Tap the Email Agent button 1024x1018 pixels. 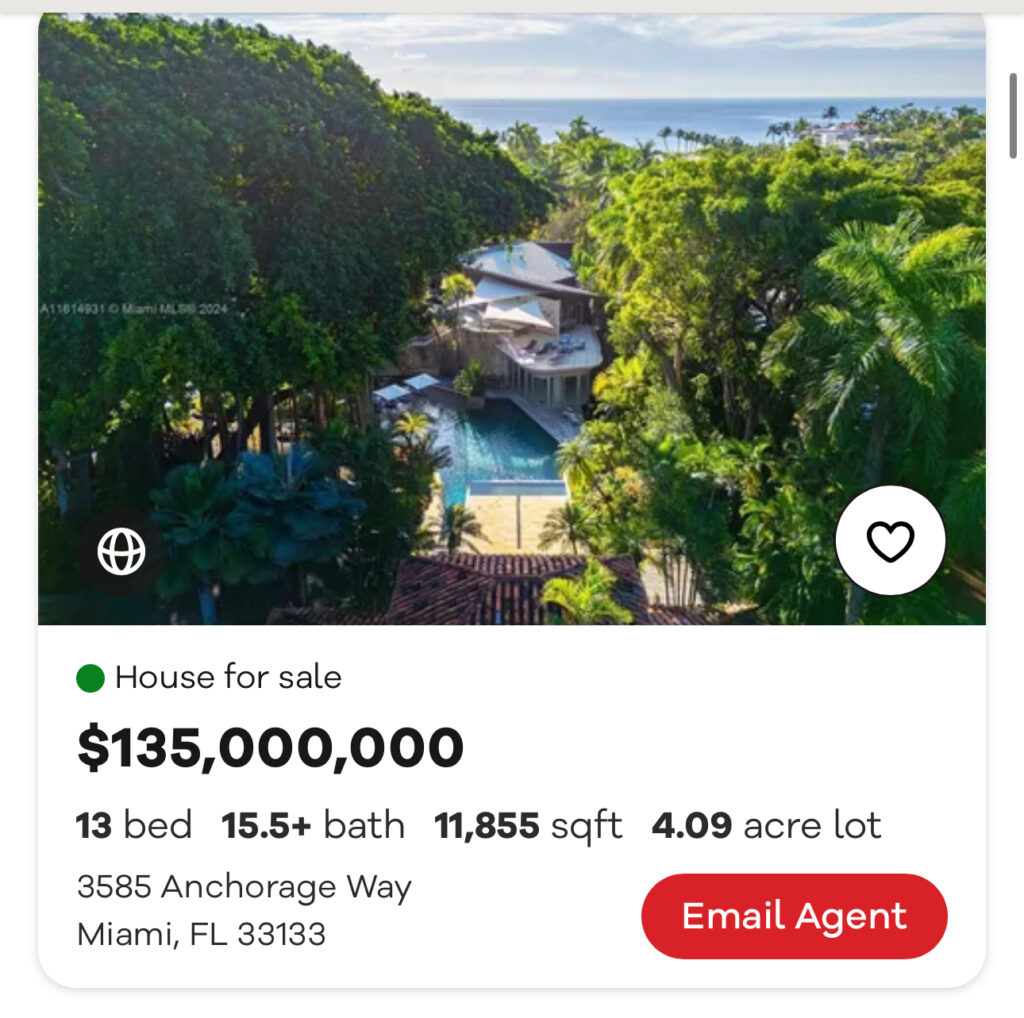click(794, 916)
